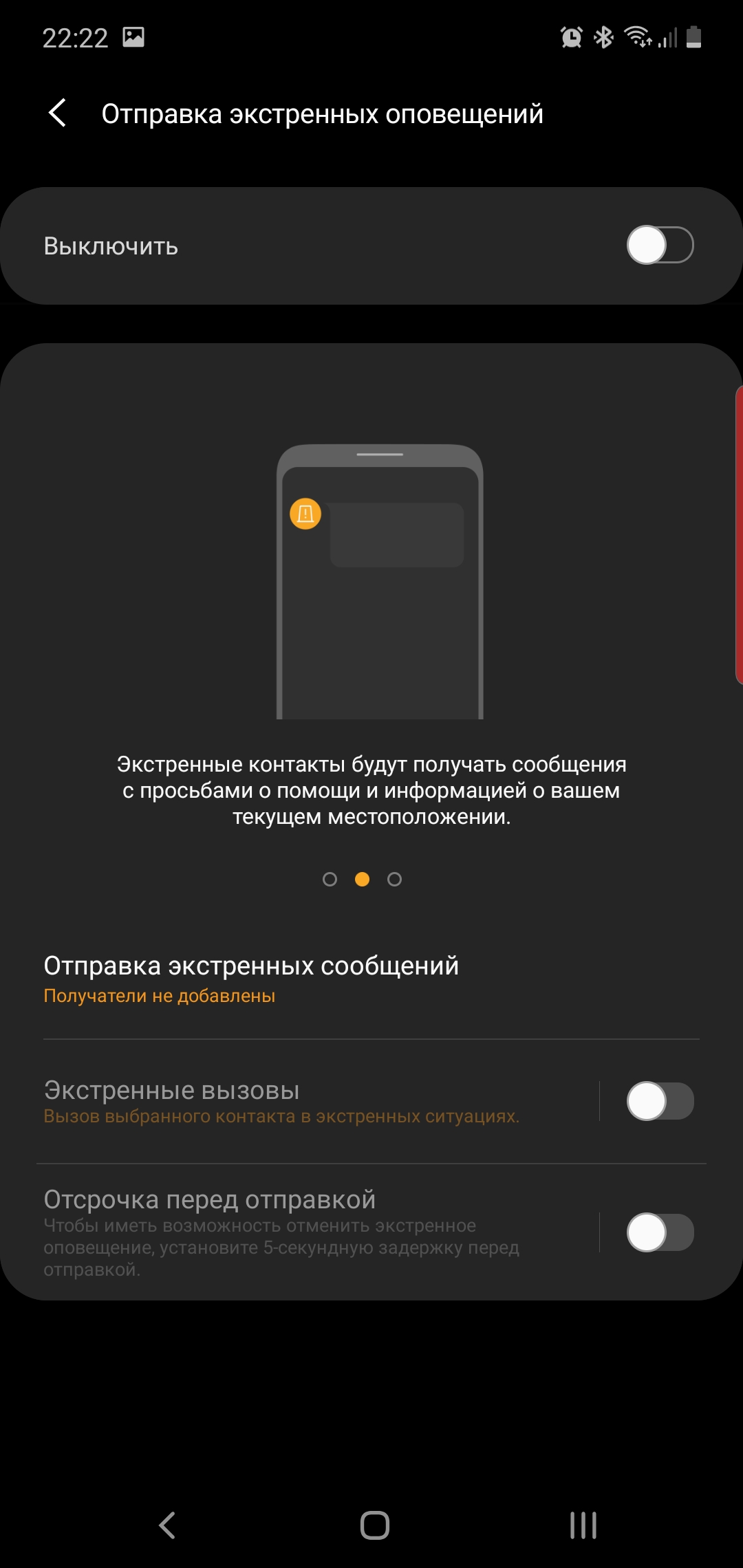The image size is (743, 1568).
Task: Turn on Отсрочка перед отправкой switch
Action: point(659,1232)
